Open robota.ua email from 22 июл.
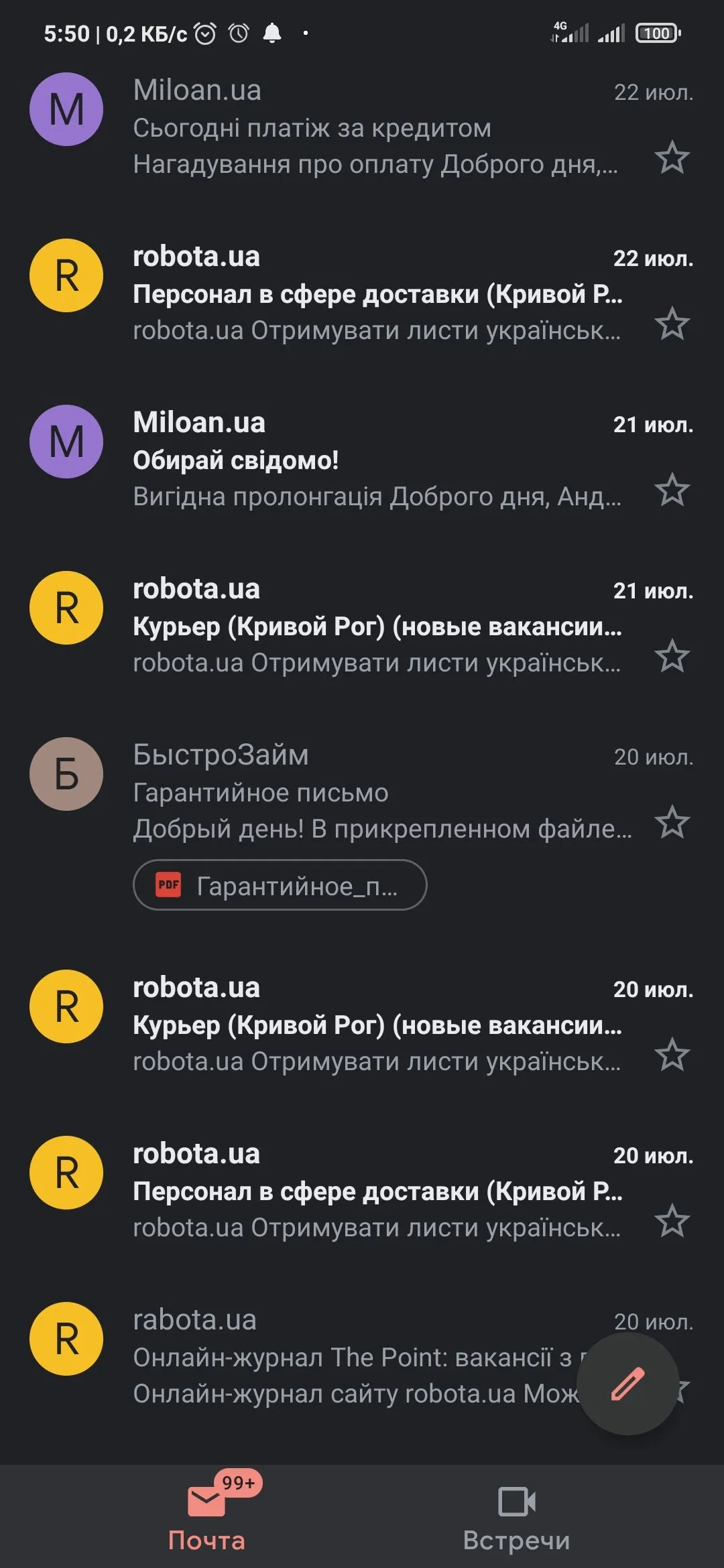This screenshot has width=724, height=1568. tap(375, 293)
